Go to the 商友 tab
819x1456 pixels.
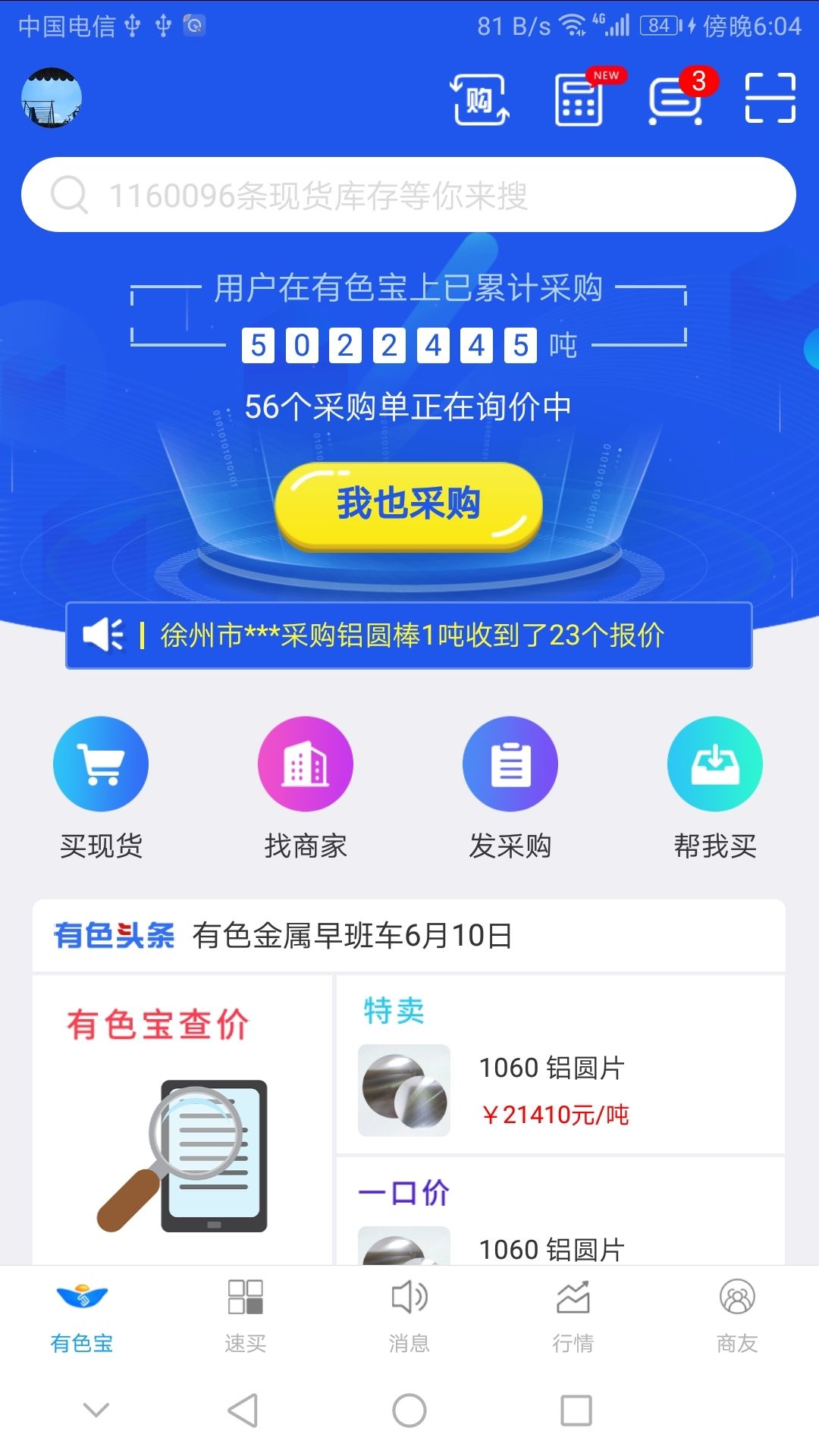coord(736,1314)
